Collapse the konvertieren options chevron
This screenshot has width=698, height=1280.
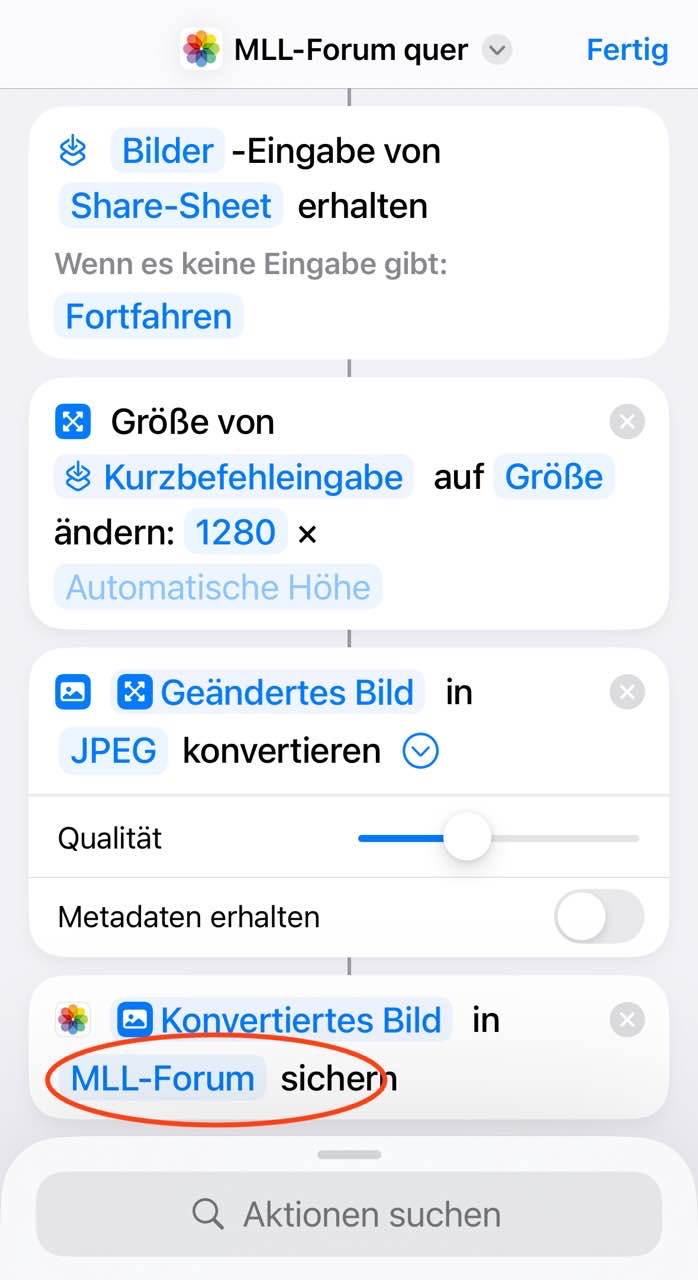(x=420, y=751)
